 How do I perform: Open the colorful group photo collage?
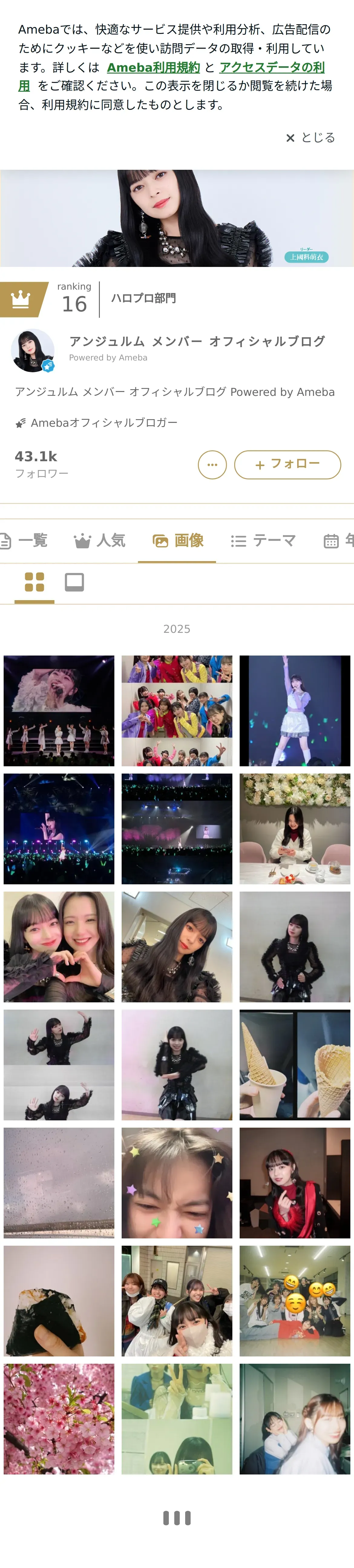tap(177, 710)
